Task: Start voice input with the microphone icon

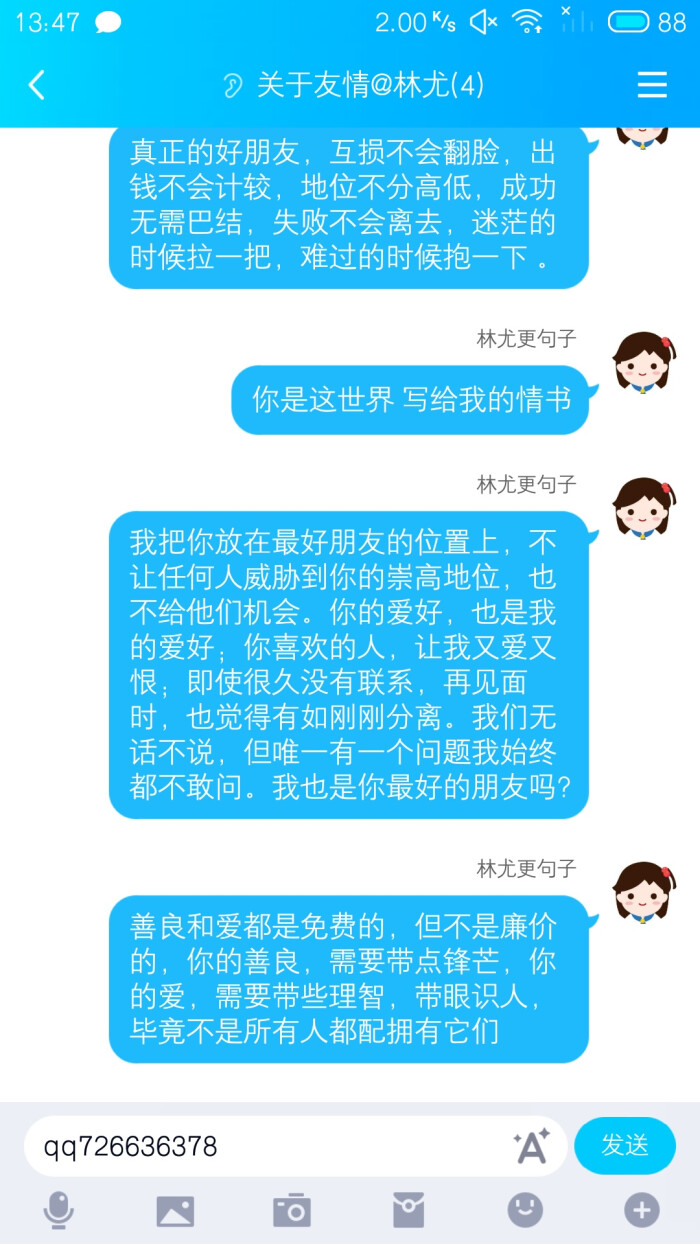Action: point(58,1211)
